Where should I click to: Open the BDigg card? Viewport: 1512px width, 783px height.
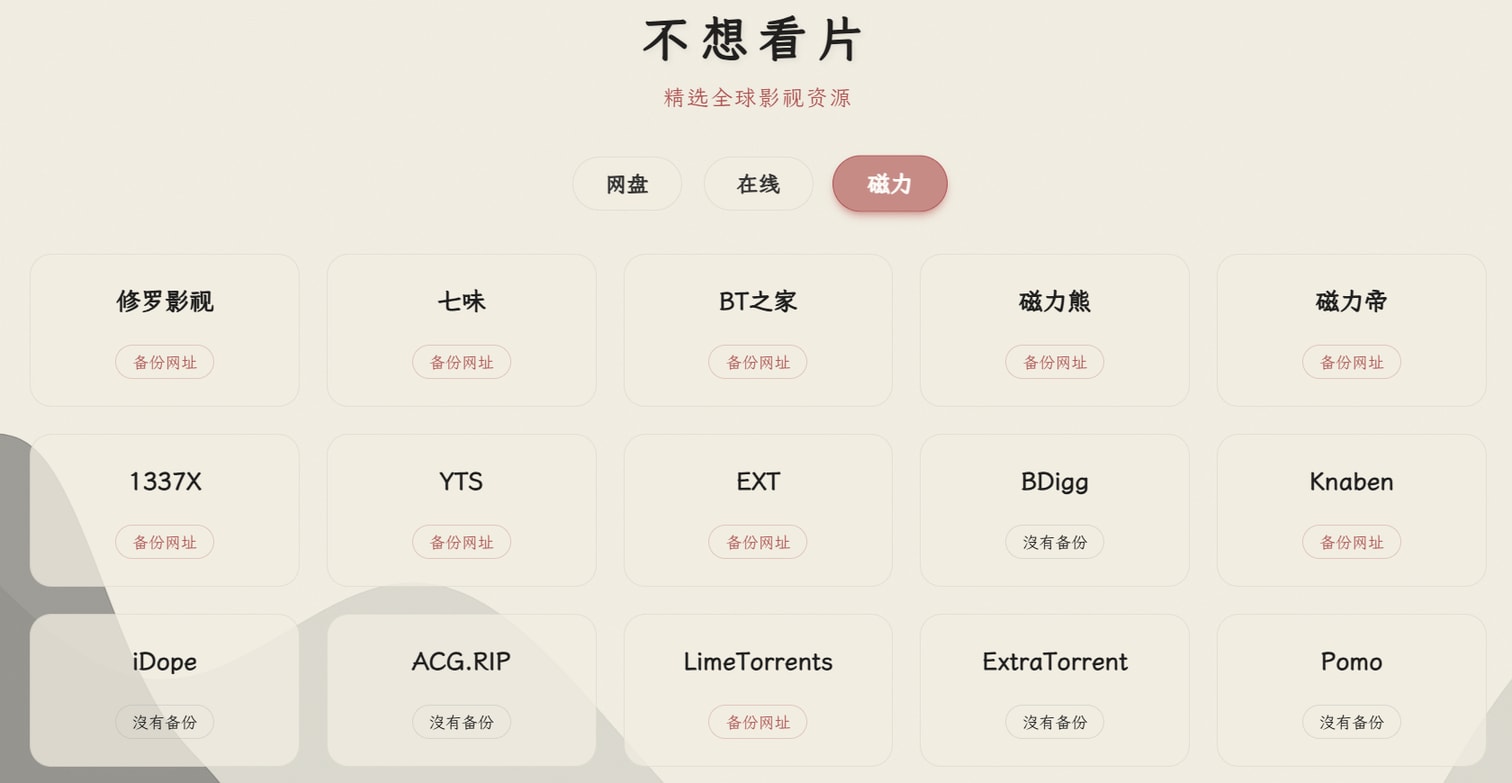[x=1054, y=481]
